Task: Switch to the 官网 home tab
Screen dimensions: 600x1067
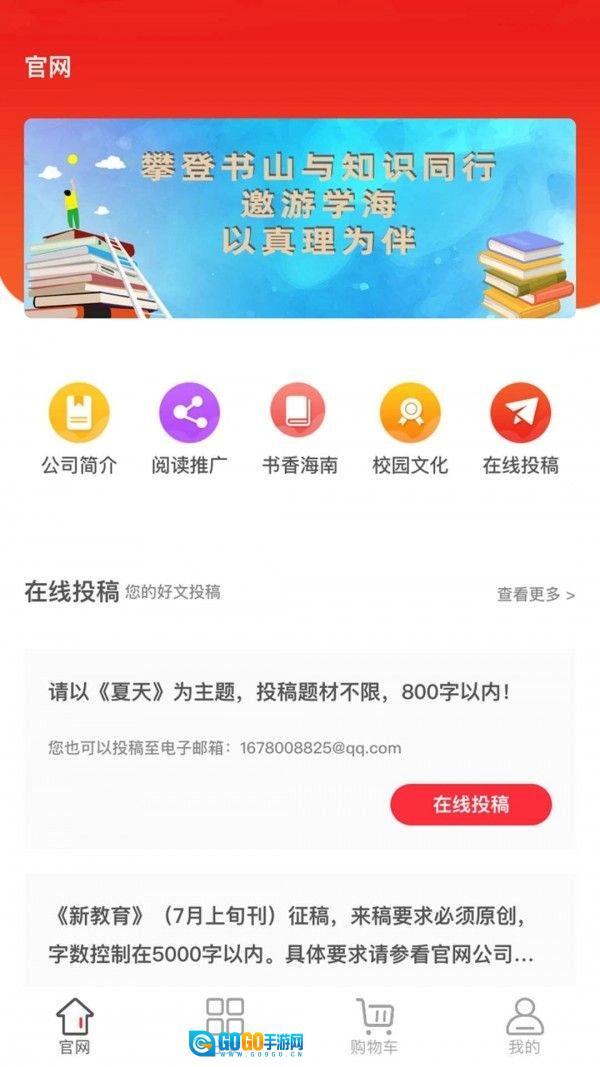Action: click(x=75, y=1025)
